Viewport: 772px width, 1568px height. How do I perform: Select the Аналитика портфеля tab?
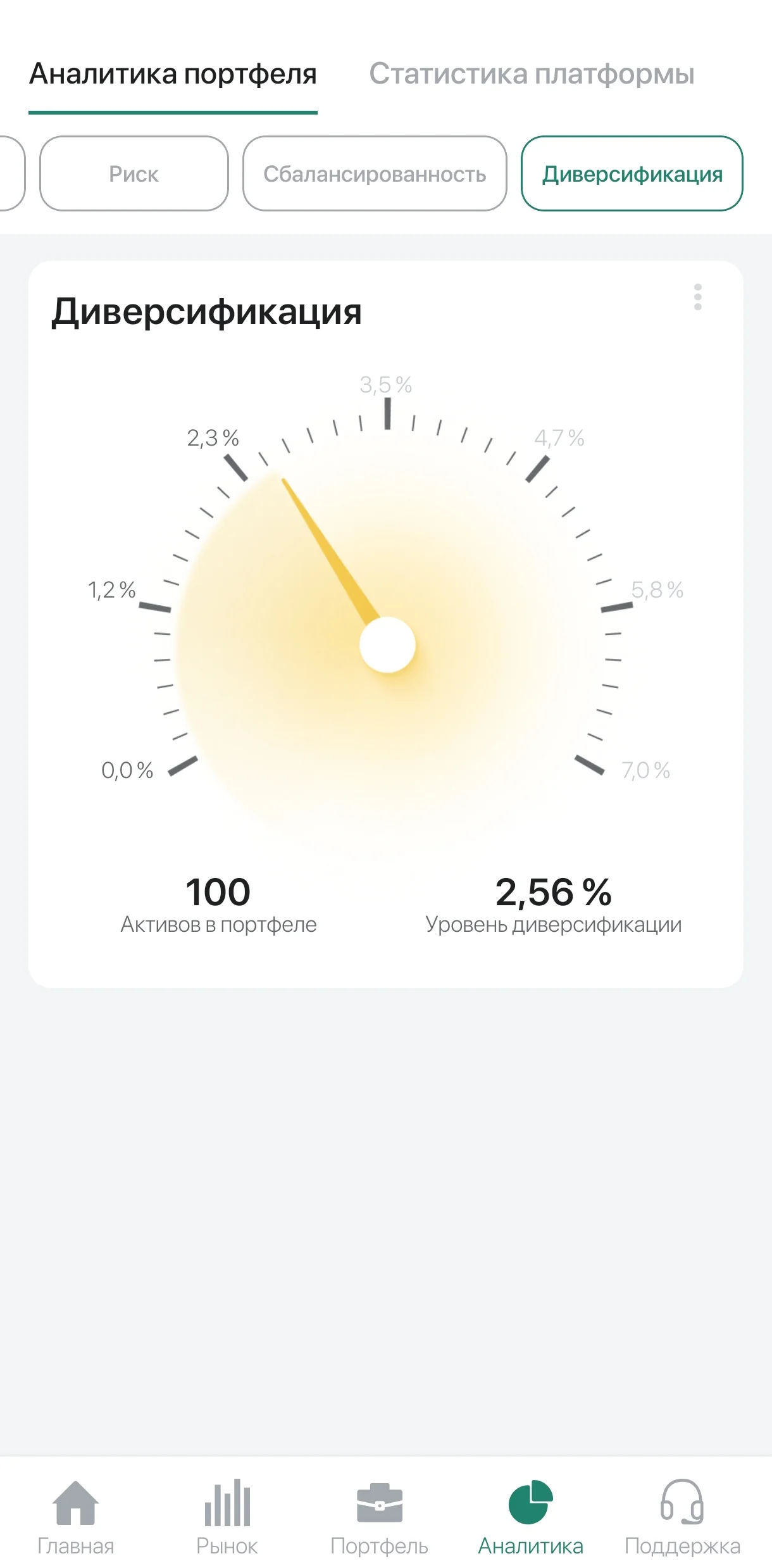[173, 74]
